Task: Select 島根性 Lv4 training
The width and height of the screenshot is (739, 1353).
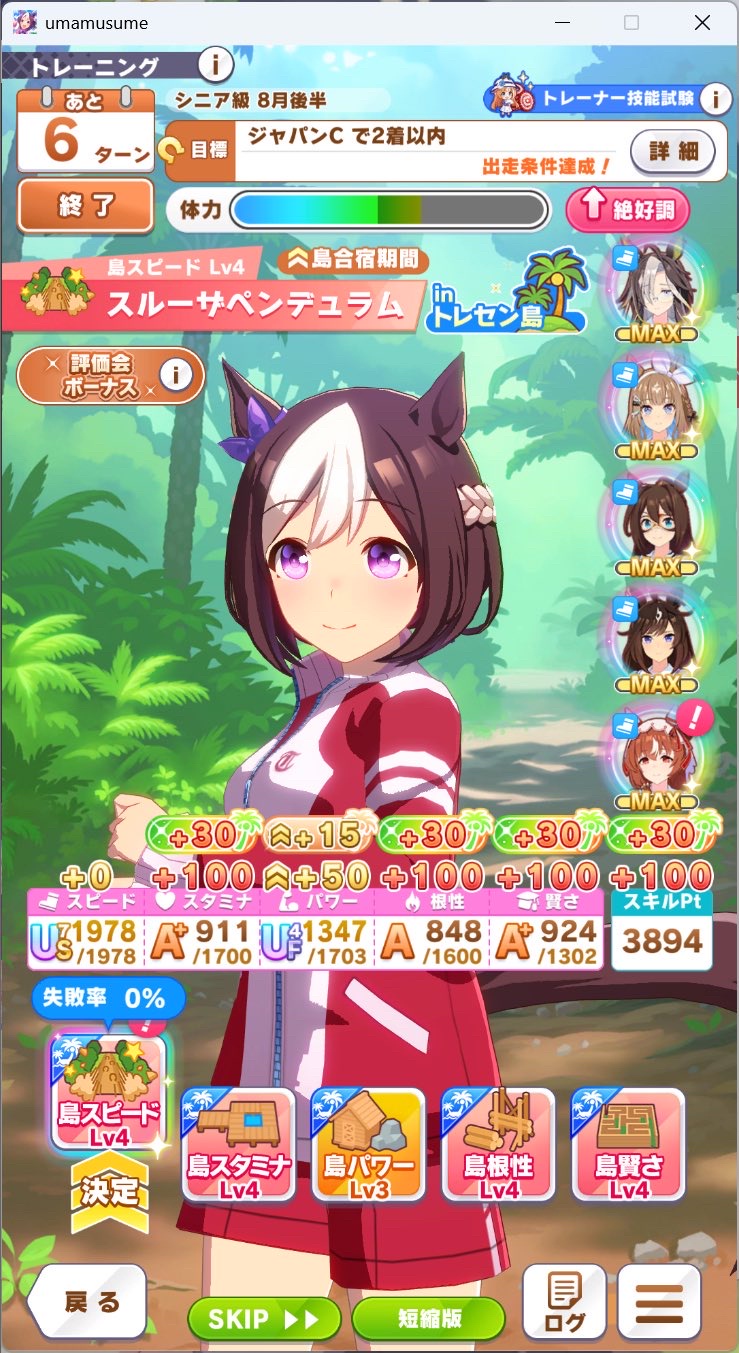Action: point(498,1144)
